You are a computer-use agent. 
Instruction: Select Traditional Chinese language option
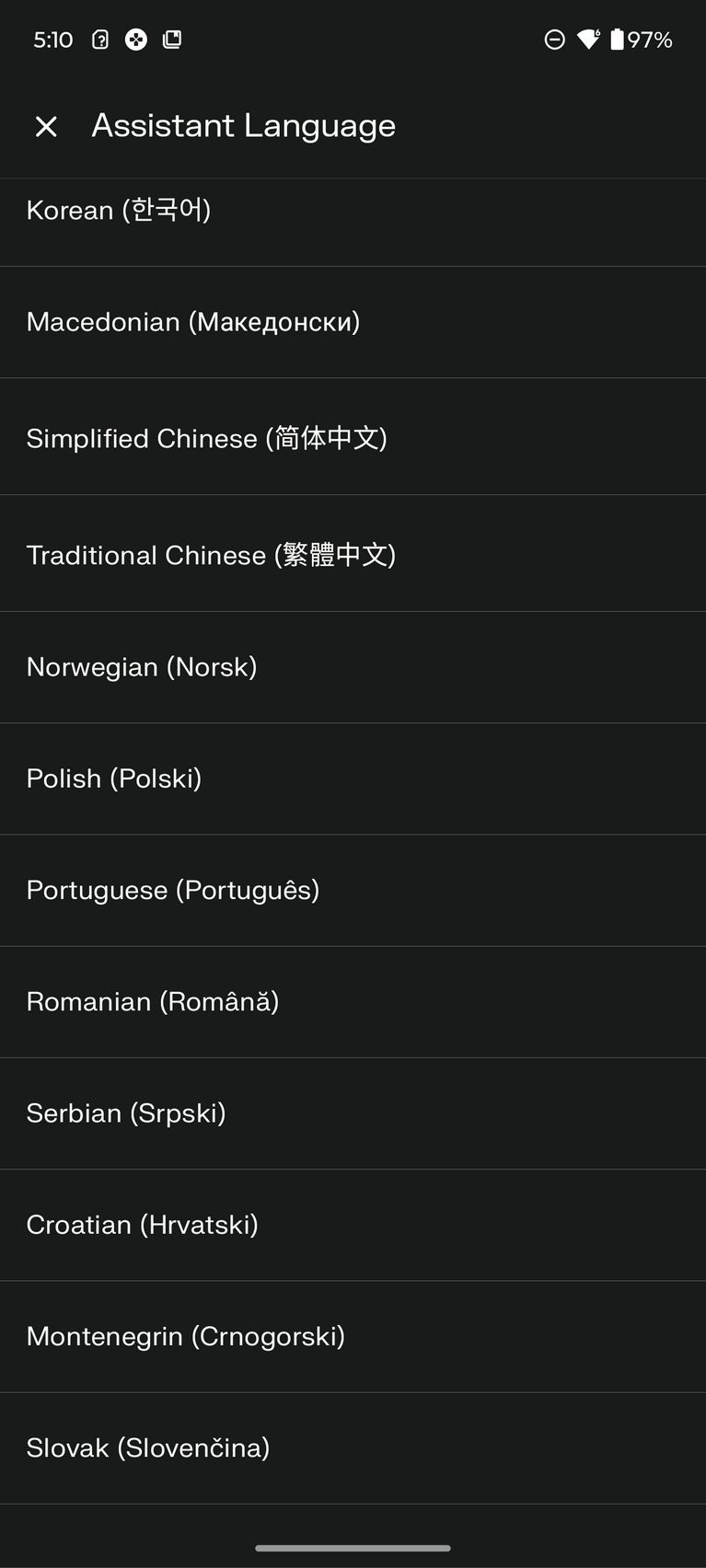[353, 553]
